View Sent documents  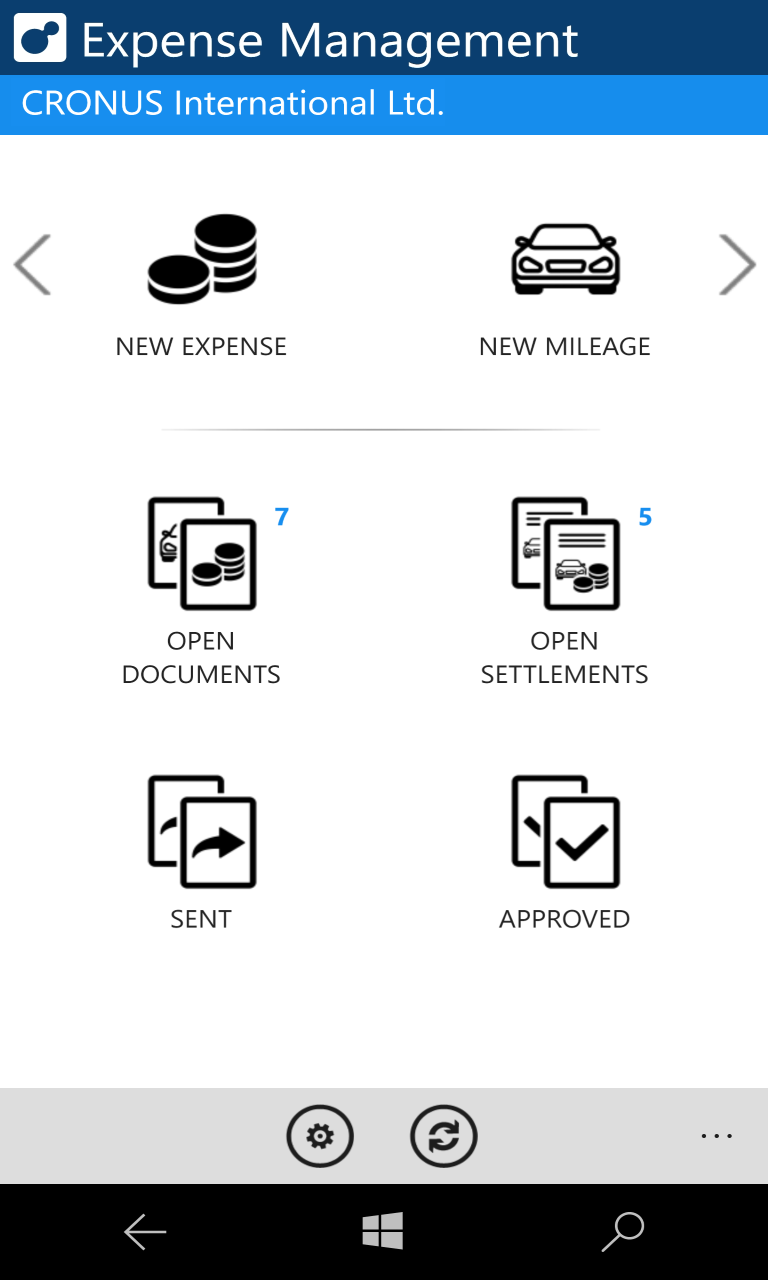click(201, 850)
